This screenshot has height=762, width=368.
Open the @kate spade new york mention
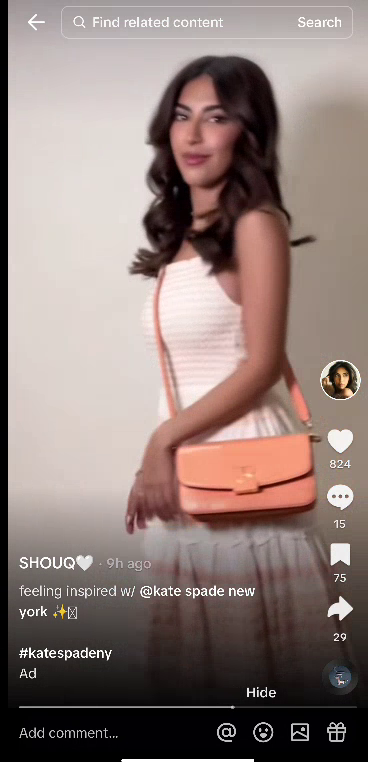coord(137,601)
